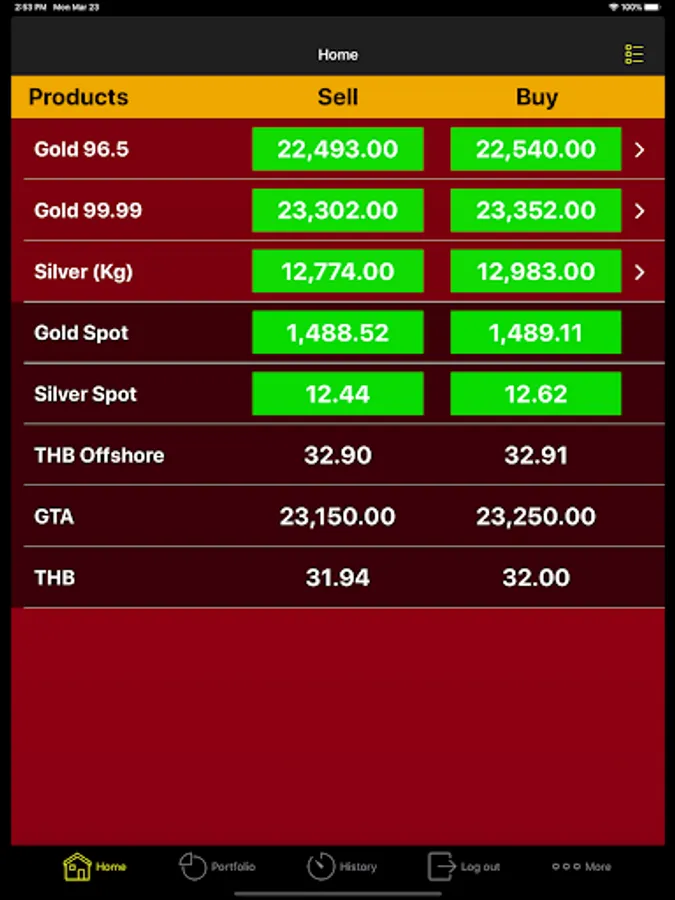Open Gold 96.5 details chevron
The width and height of the screenshot is (675, 900).
(x=639, y=150)
